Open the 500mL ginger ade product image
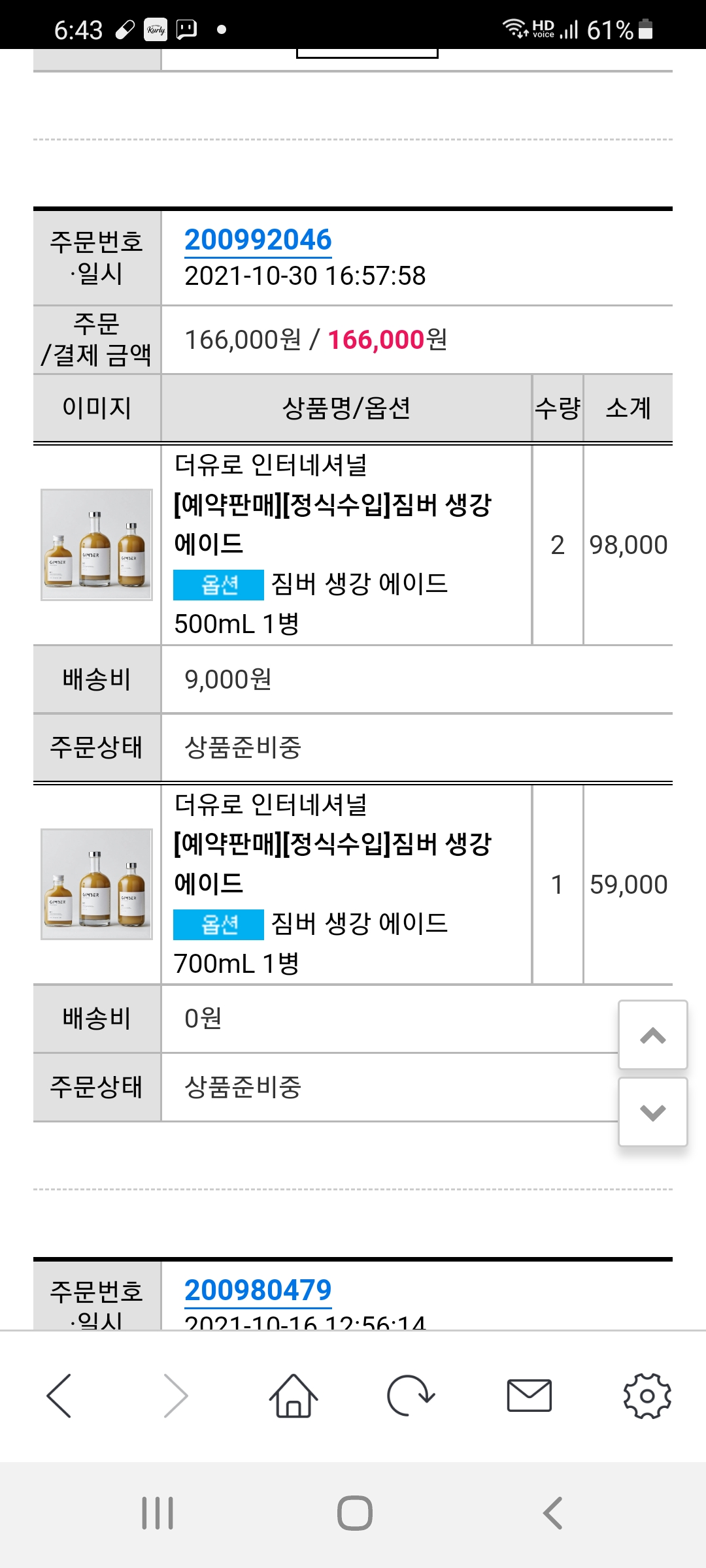The height and width of the screenshot is (1568, 706). [x=97, y=545]
